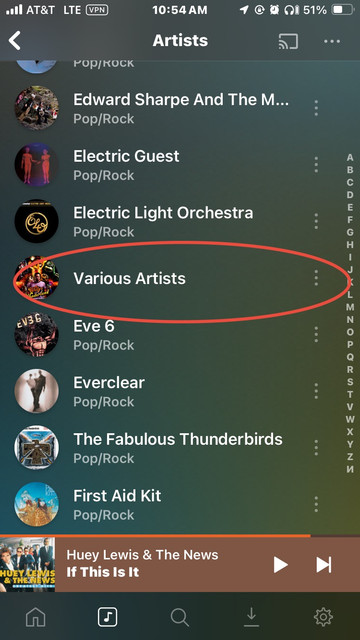Play If This Is It

(x=280, y=565)
